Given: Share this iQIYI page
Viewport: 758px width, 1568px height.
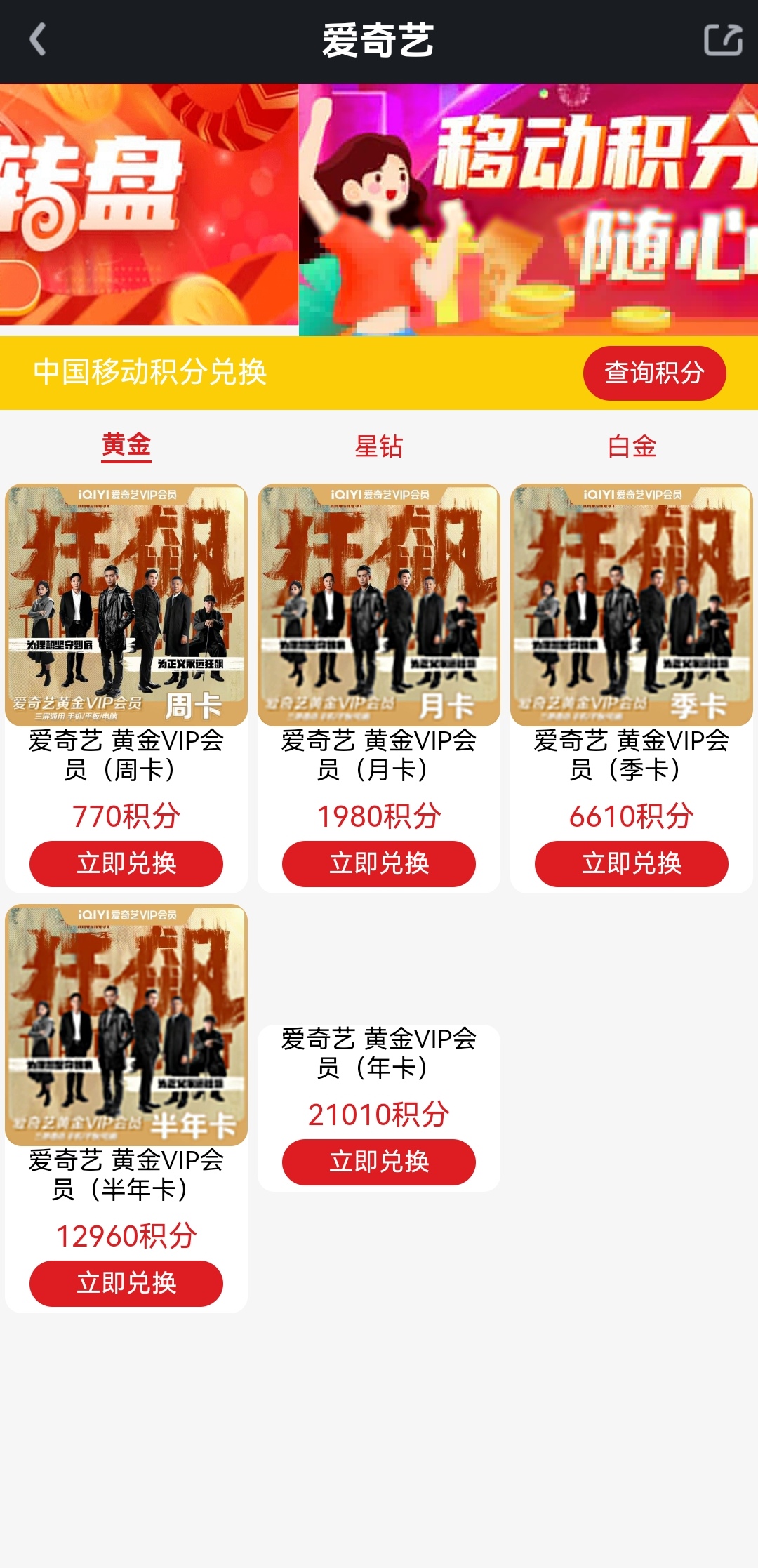Looking at the screenshot, I should tap(723, 40).
